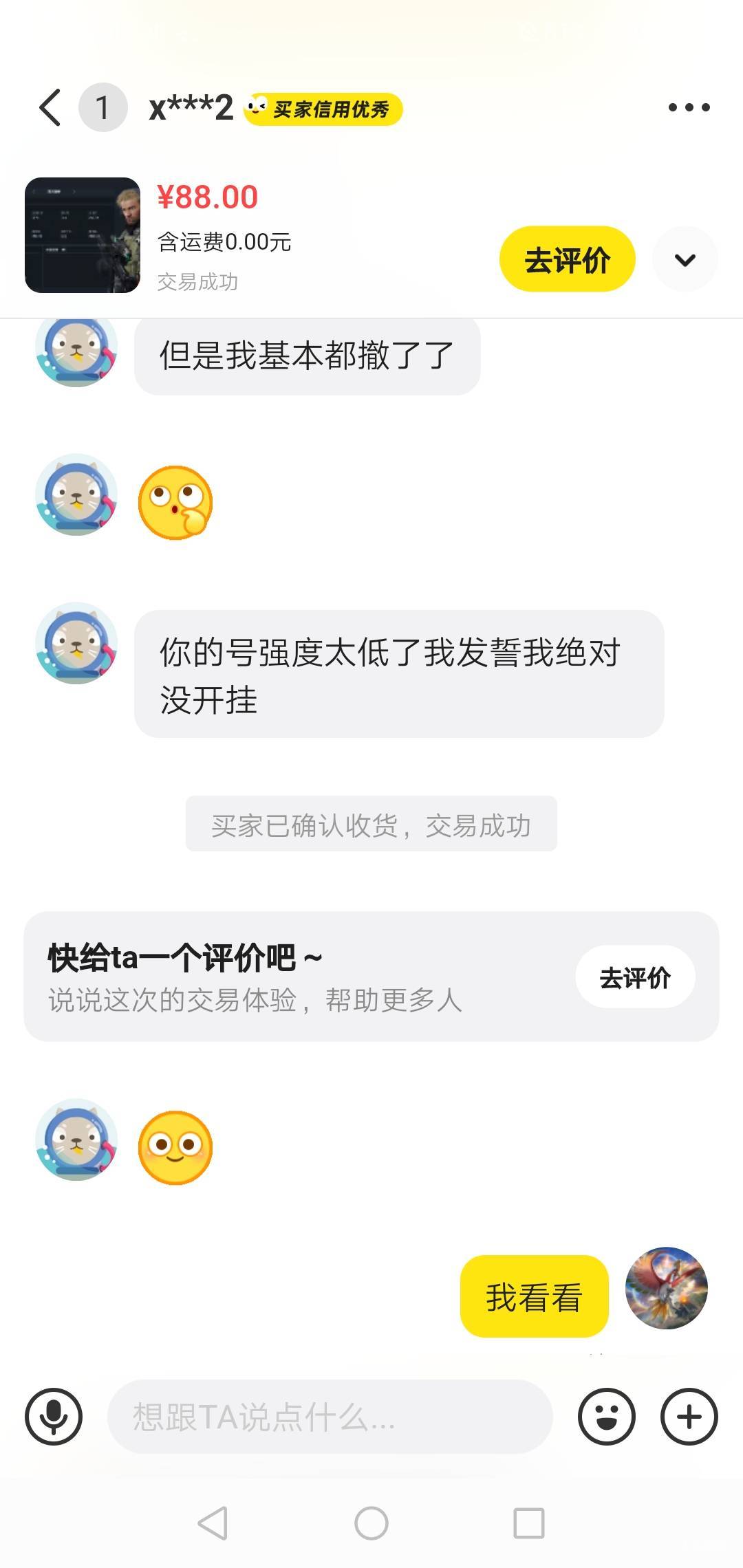This screenshot has height=1568, width=743.
Task: Tap the system home button
Action: tap(371, 1523)
